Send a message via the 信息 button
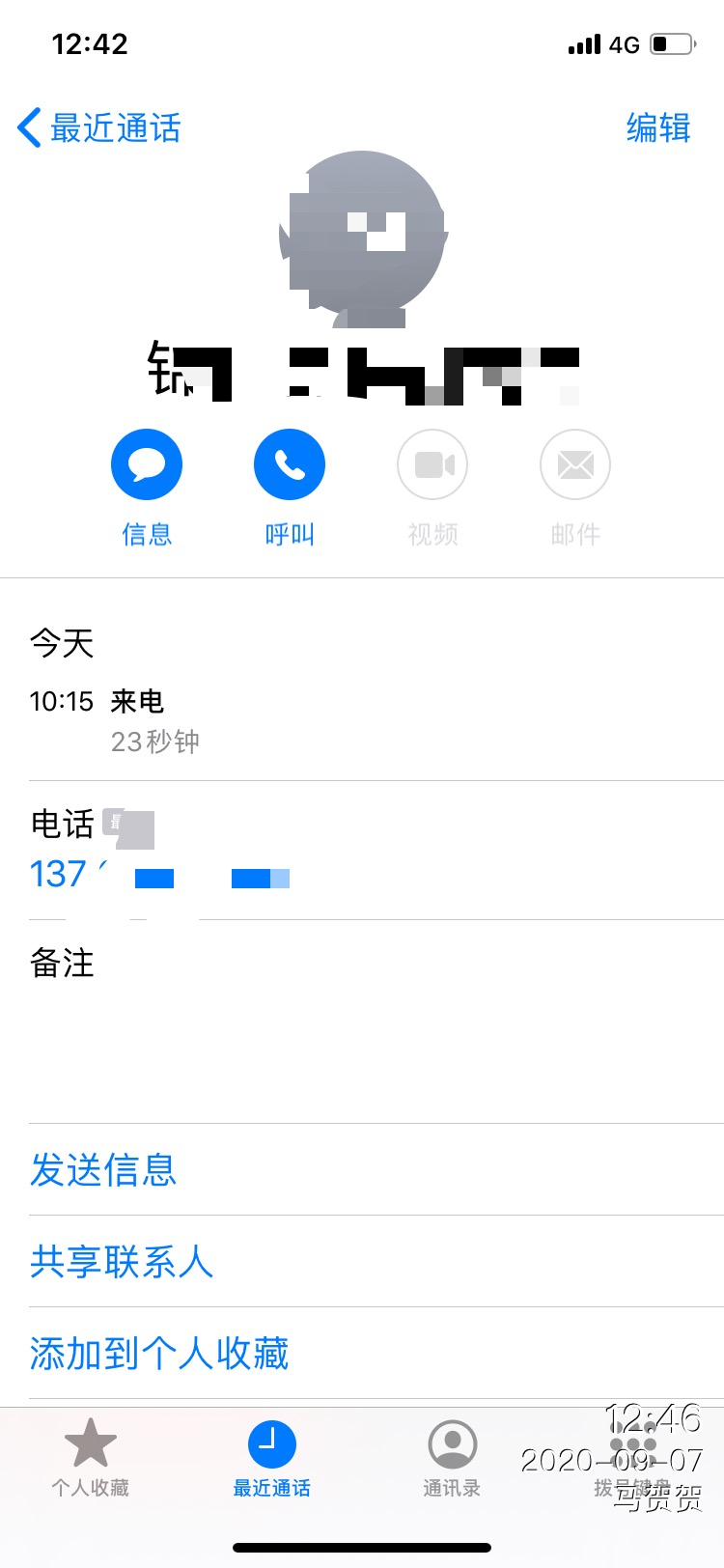Screen dimensions: 724x1568 click(147, 465)
